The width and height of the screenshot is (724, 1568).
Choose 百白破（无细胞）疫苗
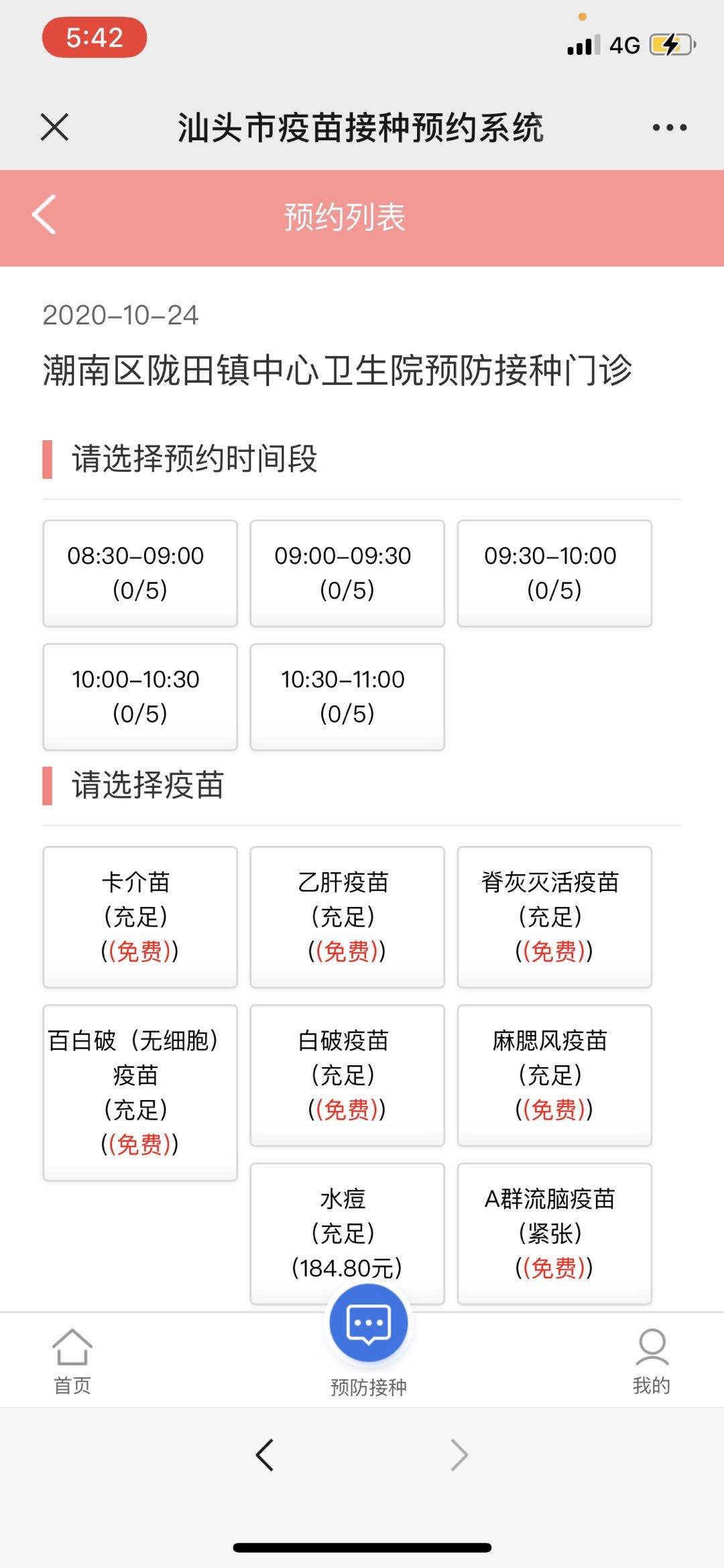tap(139, 1091)
